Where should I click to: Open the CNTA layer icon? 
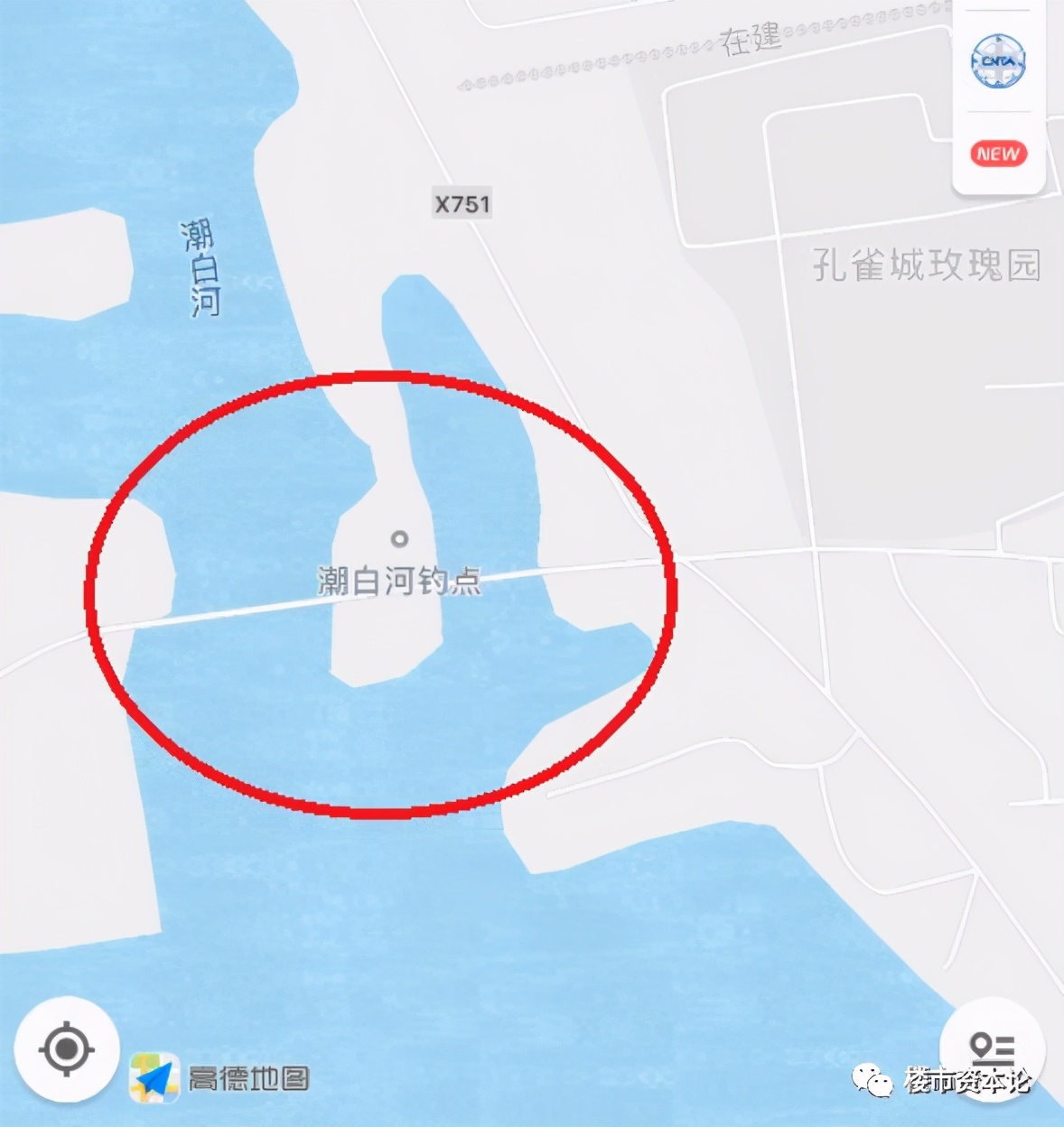click(x=998, y=61)
